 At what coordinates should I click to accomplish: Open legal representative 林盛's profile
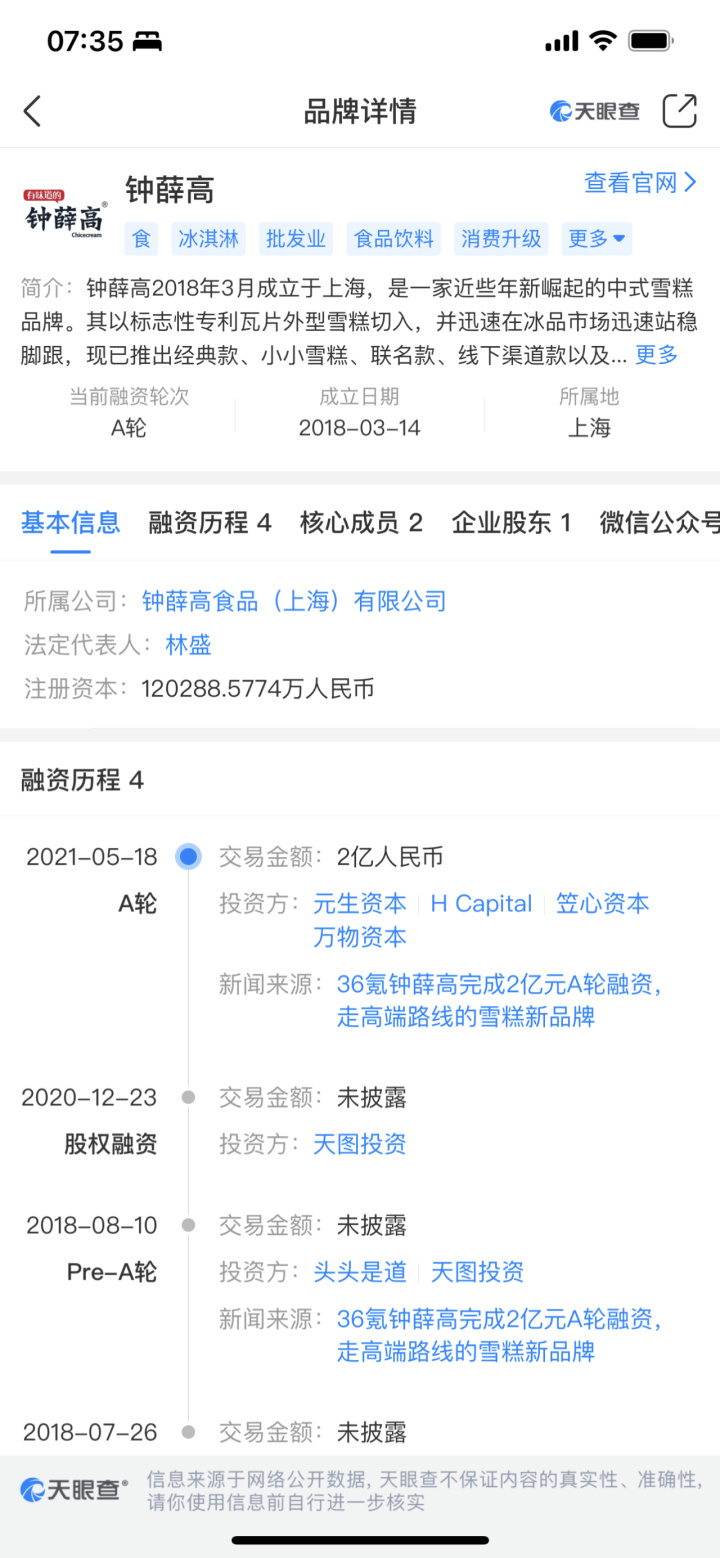[x=188, y=645]
